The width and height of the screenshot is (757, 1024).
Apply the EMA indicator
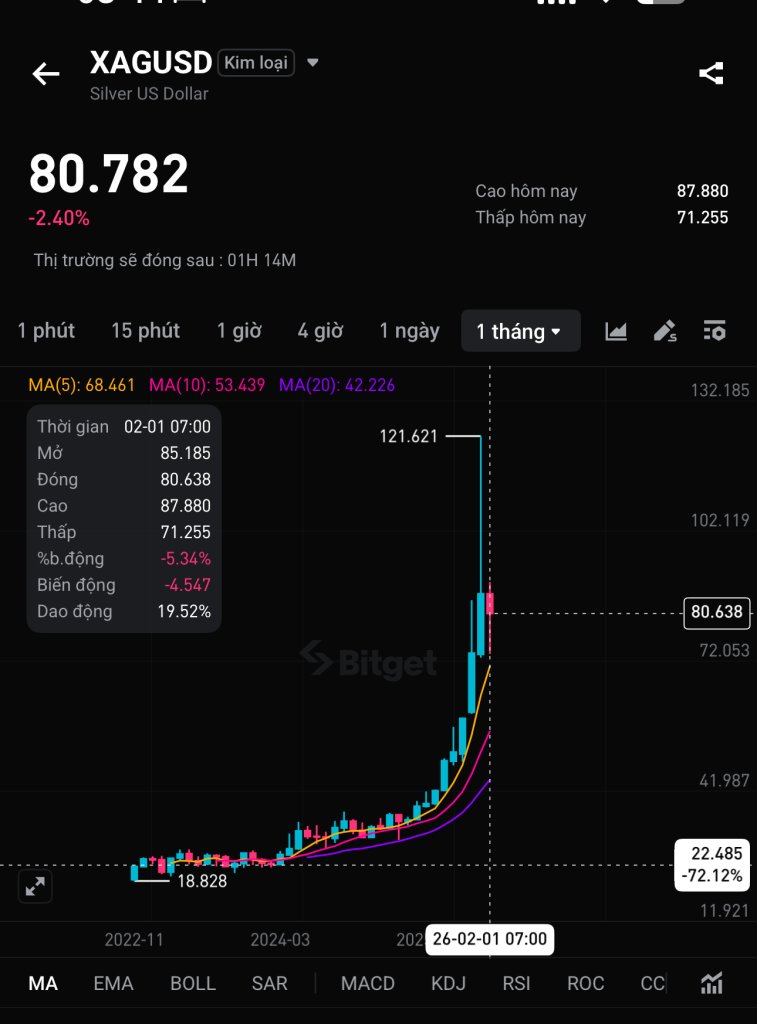(113, 983)
